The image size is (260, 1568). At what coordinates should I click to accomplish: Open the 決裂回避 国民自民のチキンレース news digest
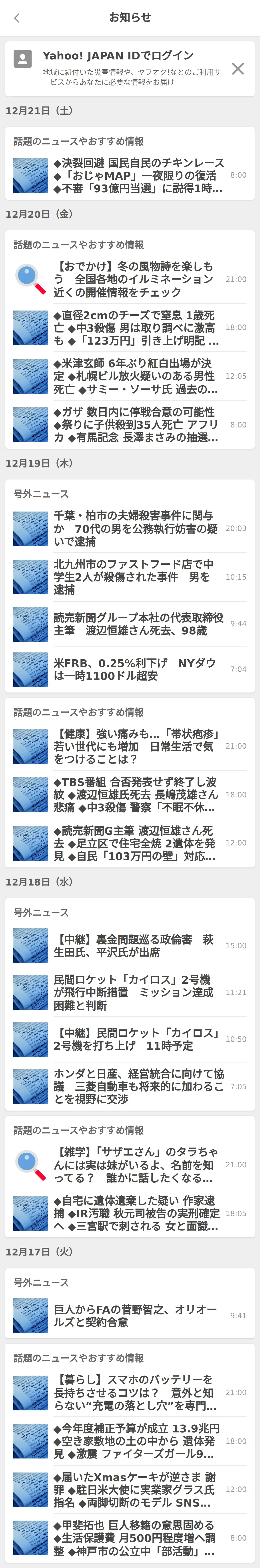point(138,176)
